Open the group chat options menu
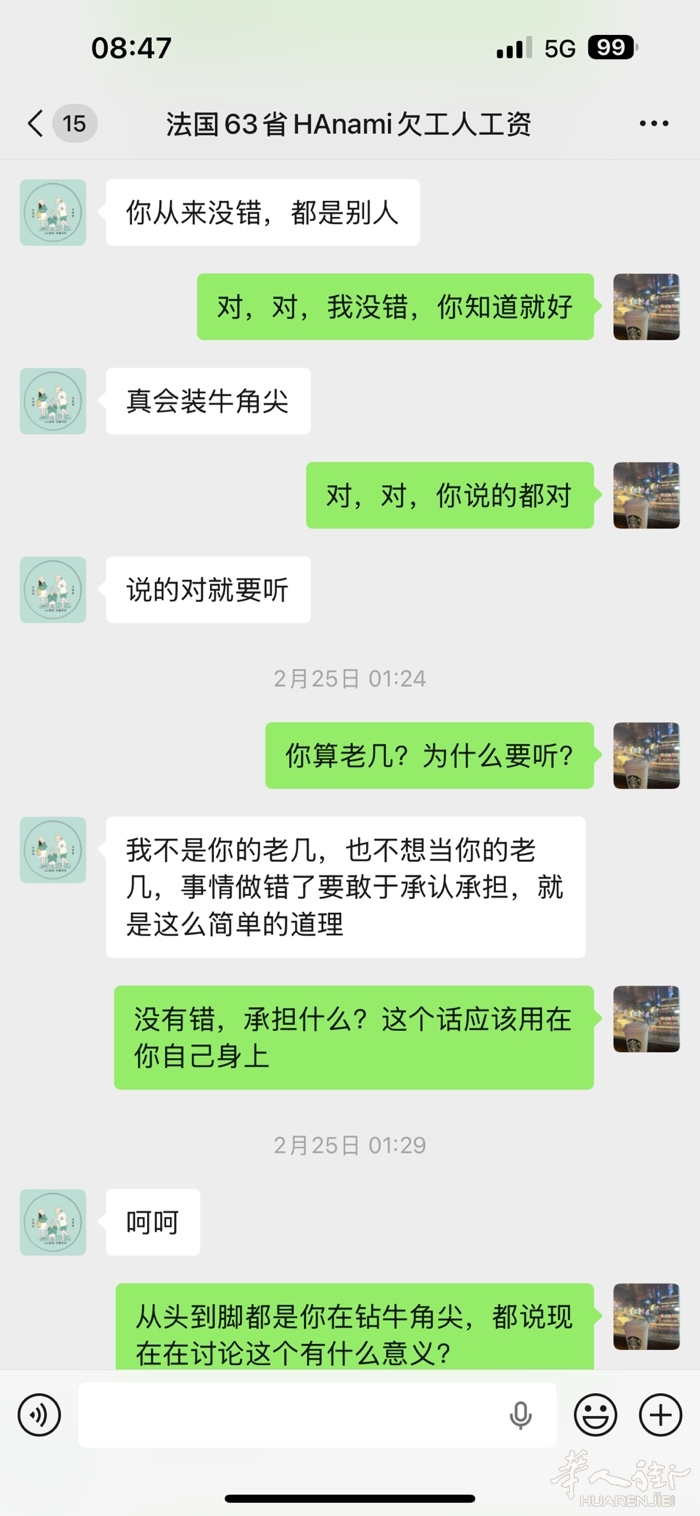The height and width of the screenshot is (1516, 700). (653, 124)
